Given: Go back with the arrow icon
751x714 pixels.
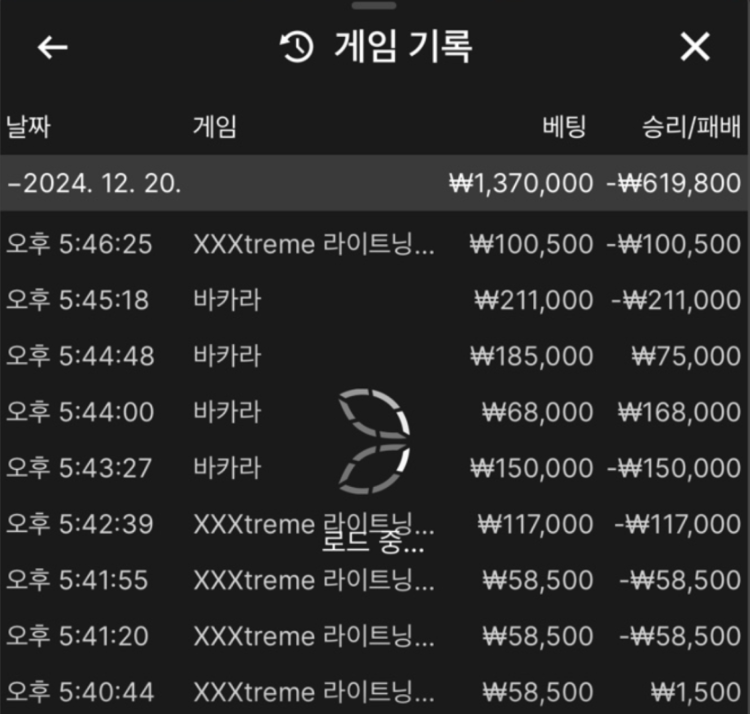Looking at the screenshot, I should [x=52, y=47].
